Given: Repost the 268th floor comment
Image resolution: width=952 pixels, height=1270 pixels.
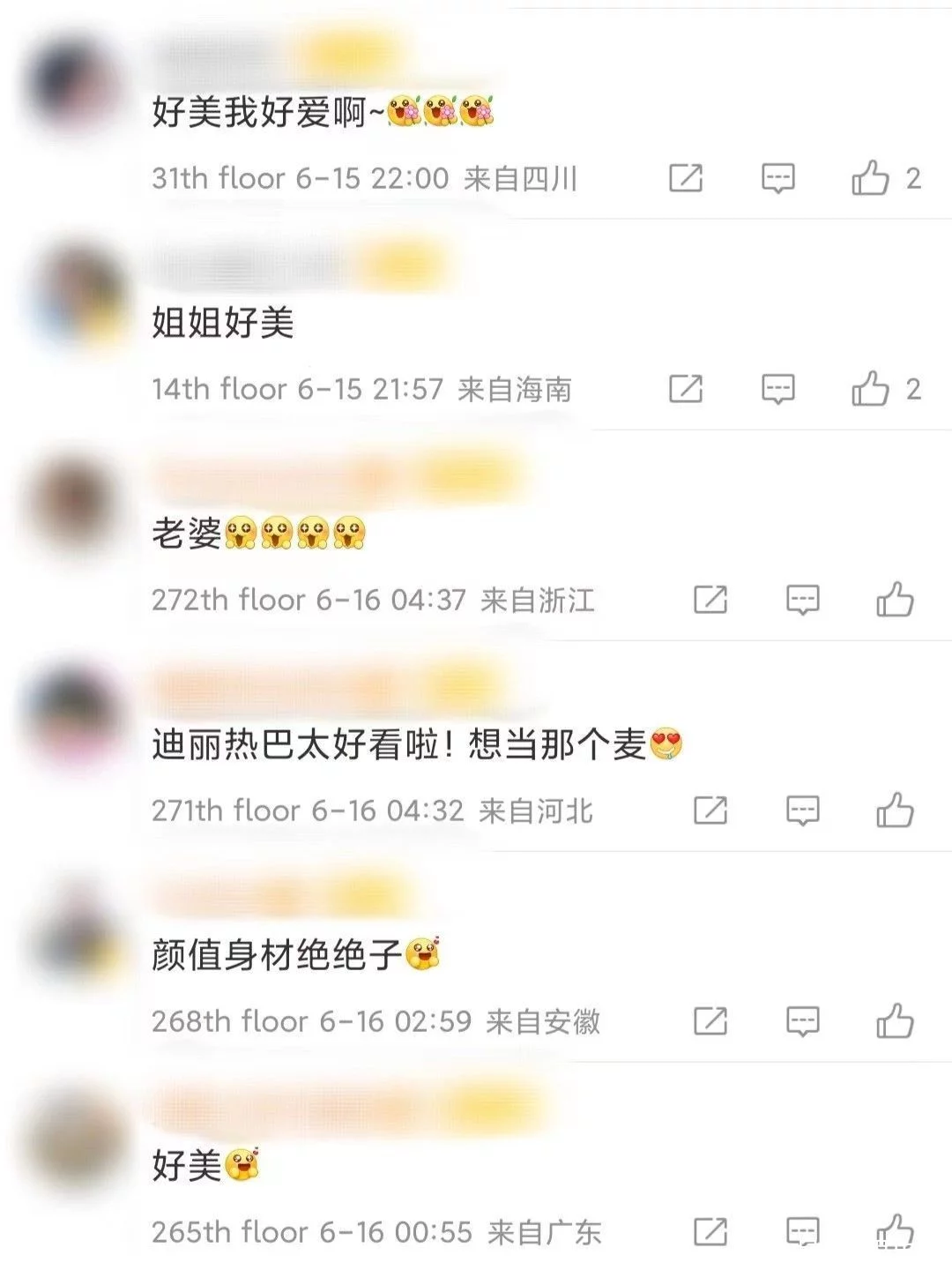Looking at the screenshot, I should 710,1021.
